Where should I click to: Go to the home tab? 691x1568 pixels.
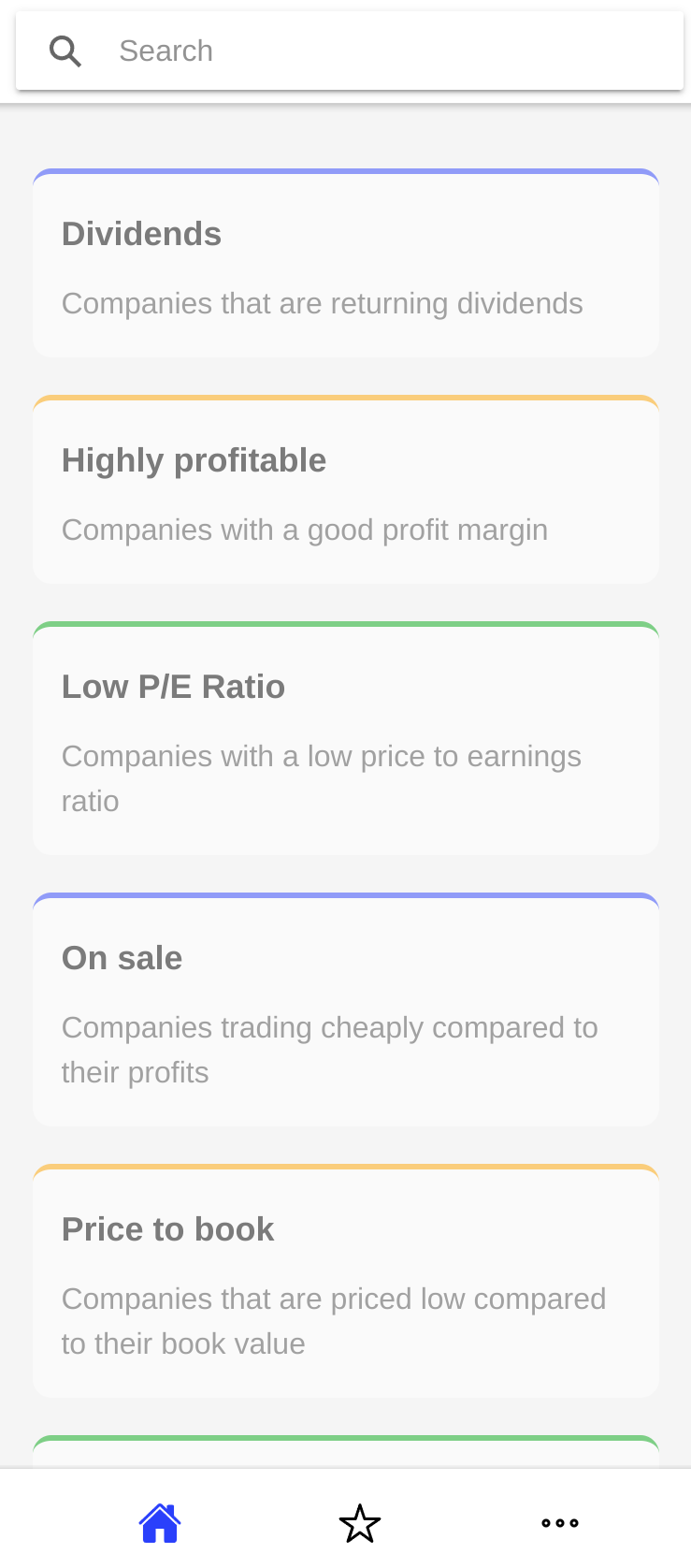point(160,1523)
